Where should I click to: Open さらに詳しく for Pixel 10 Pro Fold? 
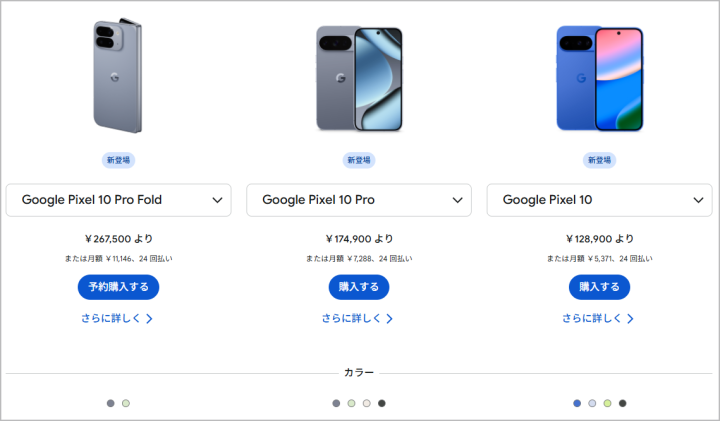click(117, 319)
